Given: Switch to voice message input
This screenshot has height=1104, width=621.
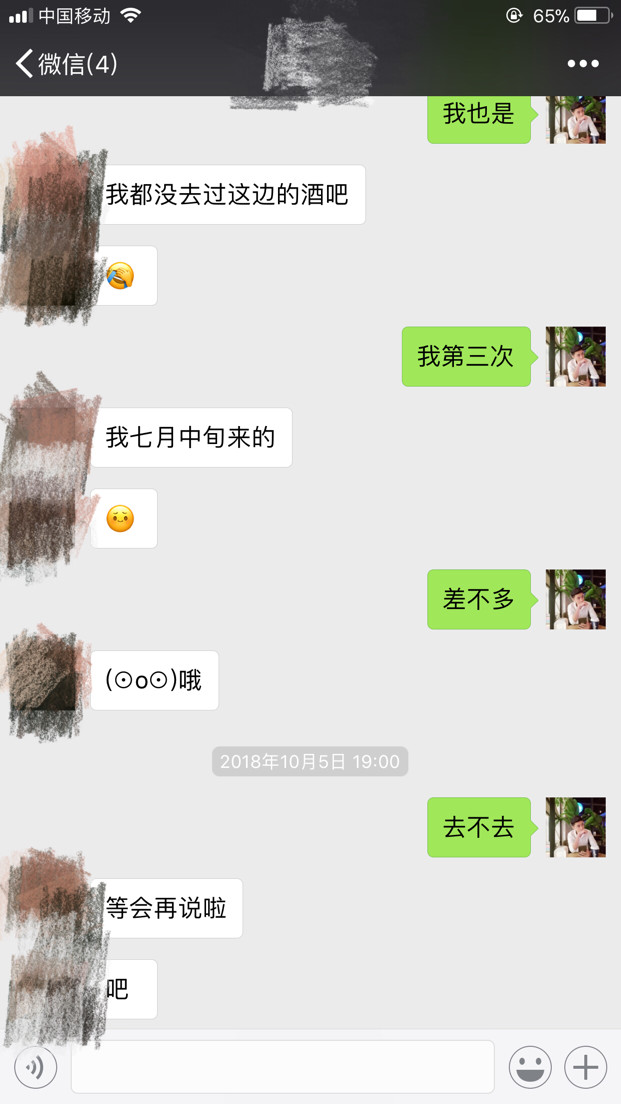Looking at the screenshot, I should 35,1068.
